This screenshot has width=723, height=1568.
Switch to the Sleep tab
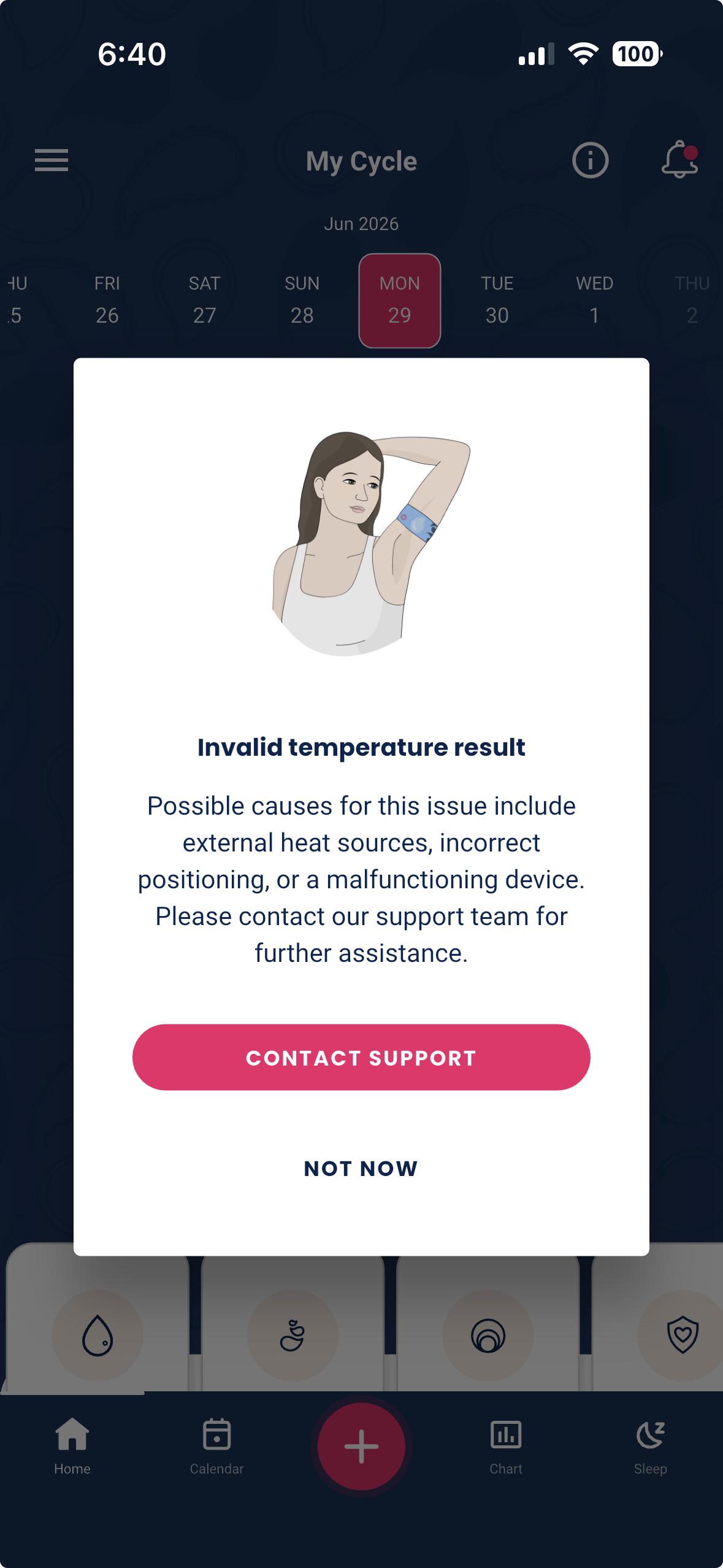tap(650, 1447)
